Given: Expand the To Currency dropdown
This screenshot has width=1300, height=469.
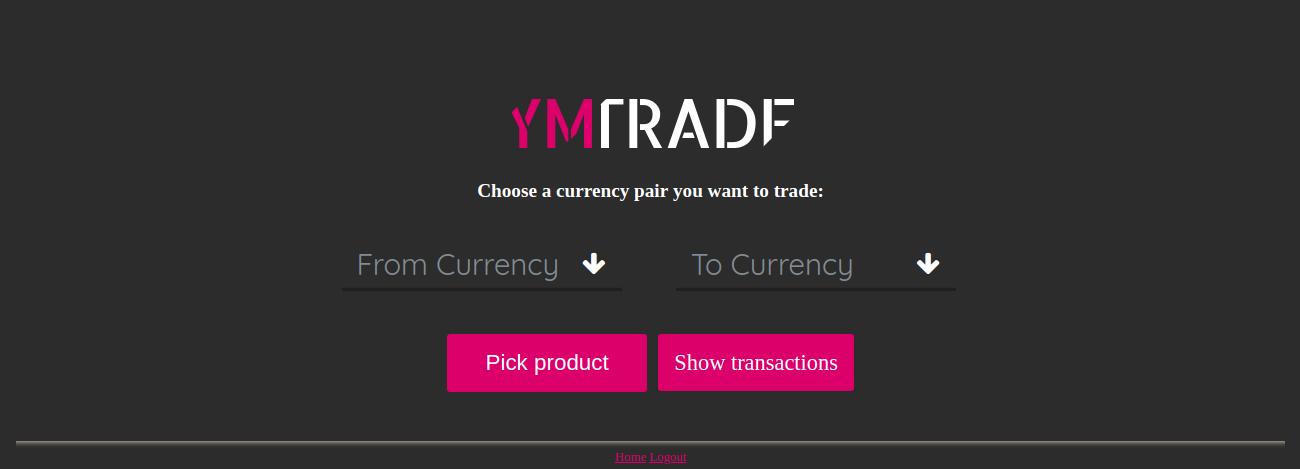Looking at the screenshot, I should pyautogui.click(x=815, y=265).
